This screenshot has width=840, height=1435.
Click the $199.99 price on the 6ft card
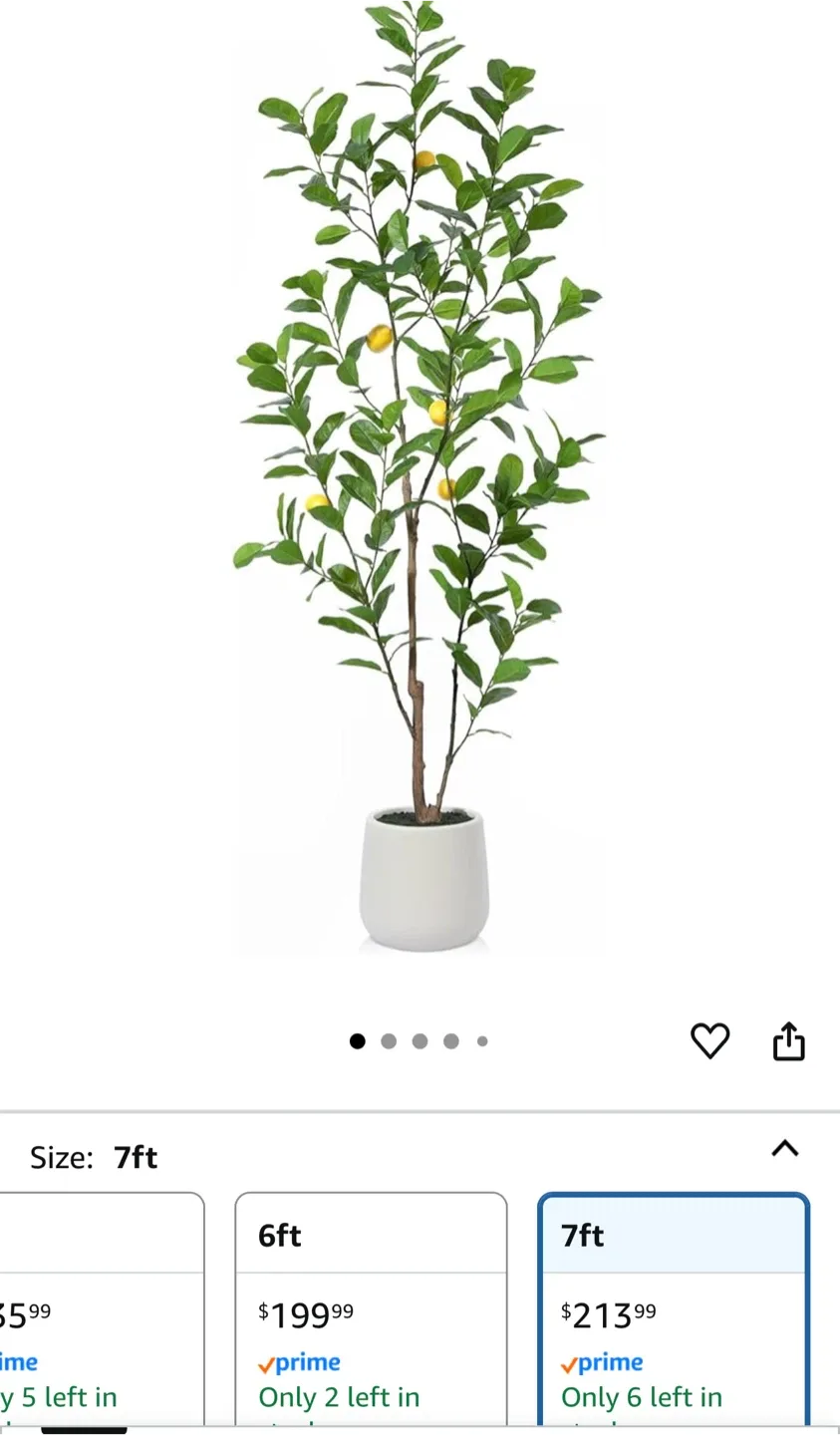(x=306, y=1314)
